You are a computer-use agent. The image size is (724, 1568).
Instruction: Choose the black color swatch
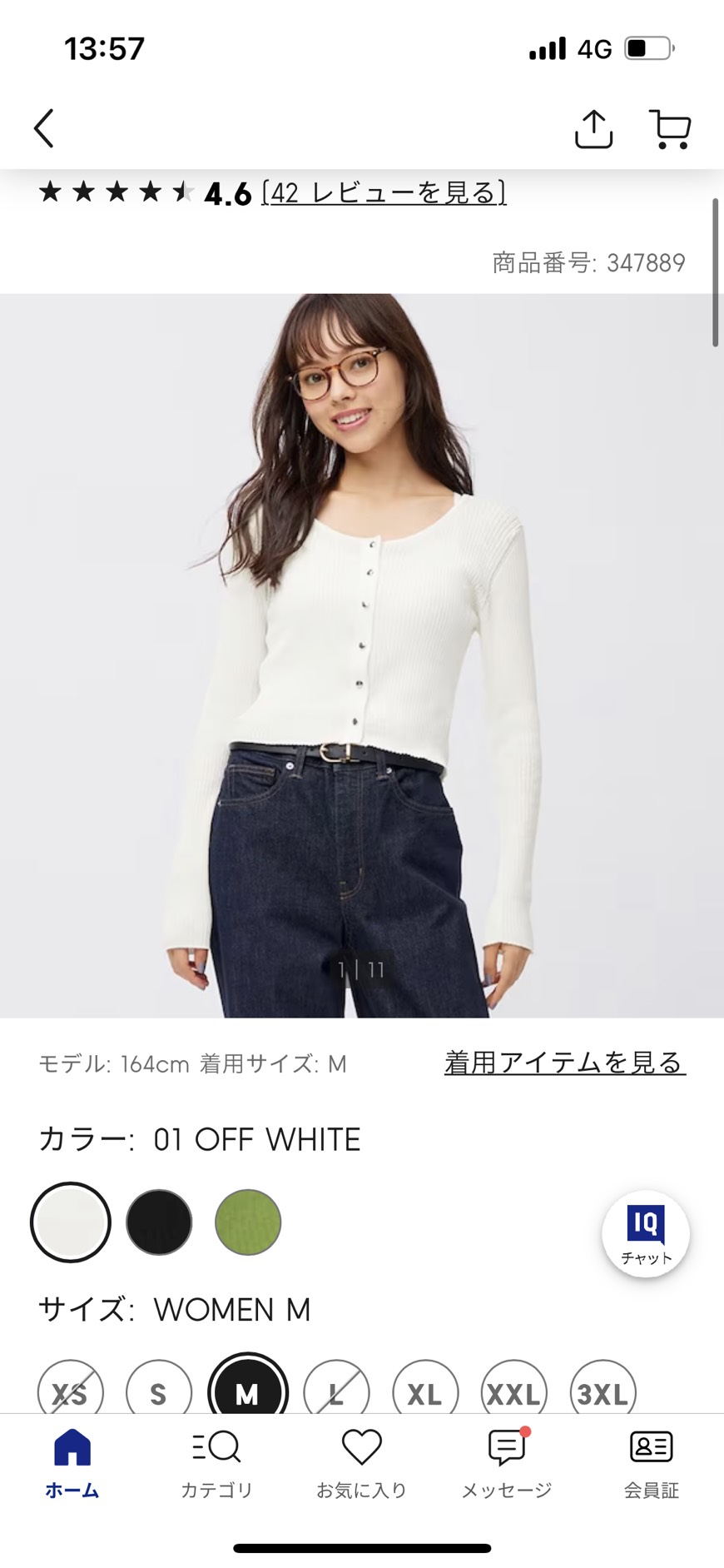click(159, 1222)
